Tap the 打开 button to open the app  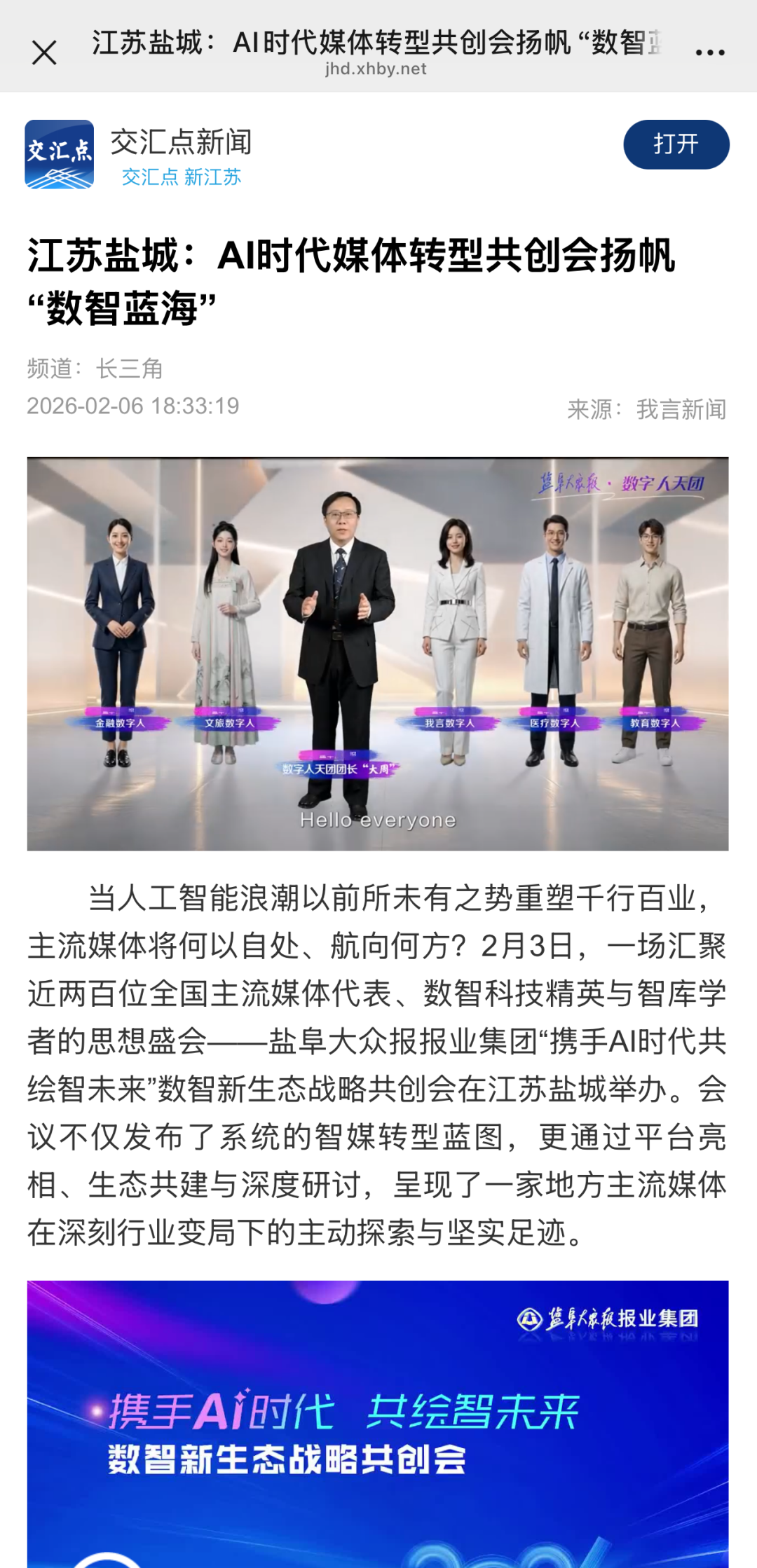click(x=676, y=144)
